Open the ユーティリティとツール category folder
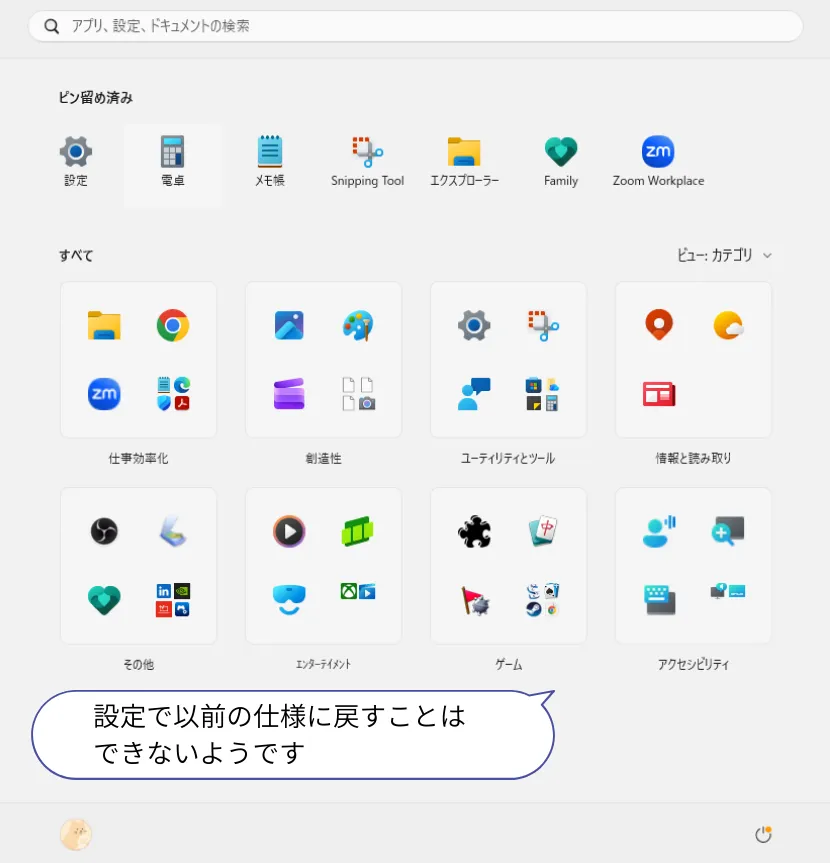Viewport: 830px width, 863px height. tap(508, 360)
